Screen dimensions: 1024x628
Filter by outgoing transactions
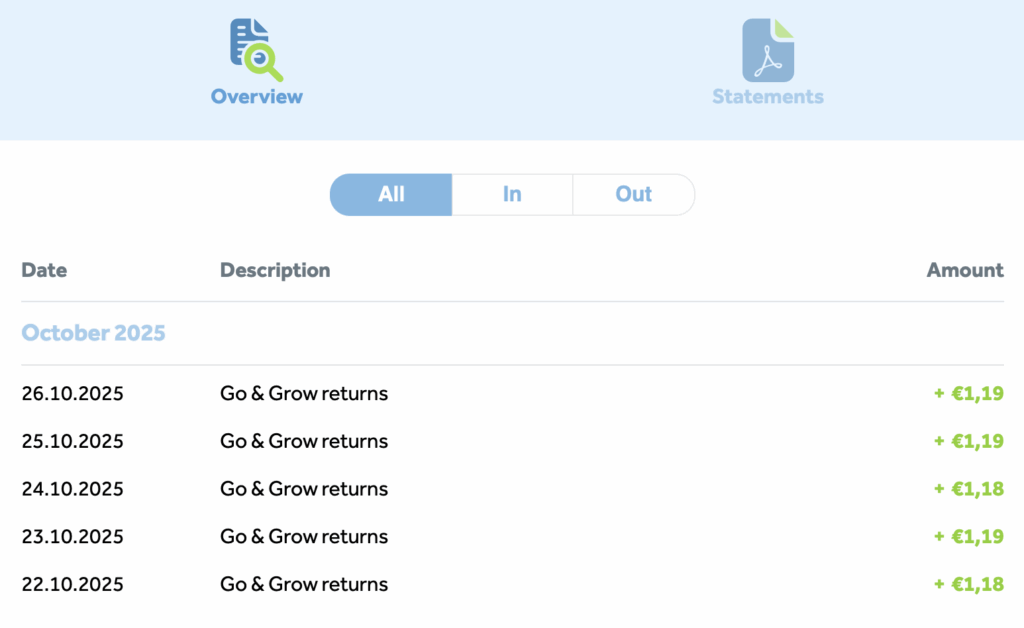[633, 195]
